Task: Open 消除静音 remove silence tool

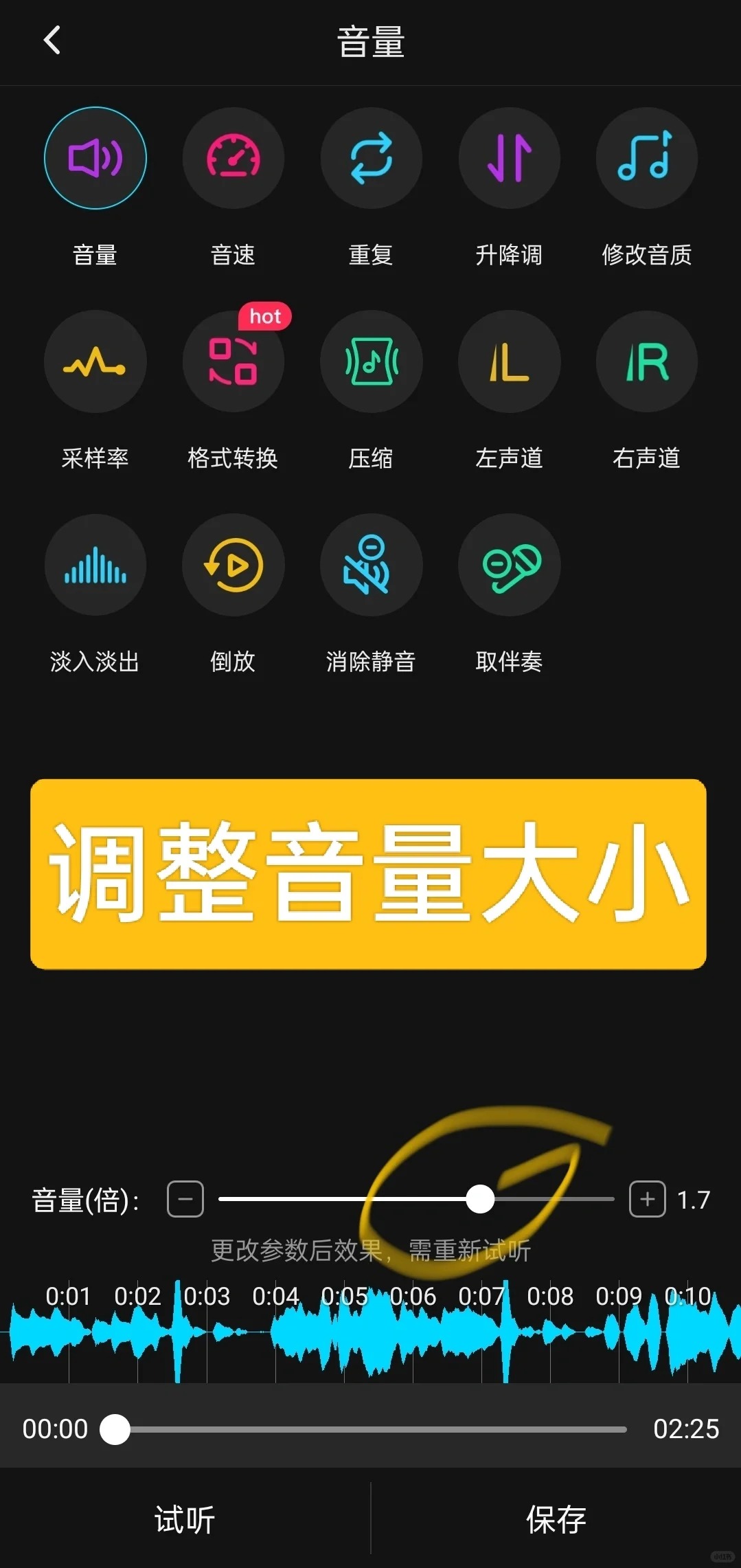Action: click(x=371, y=565)
